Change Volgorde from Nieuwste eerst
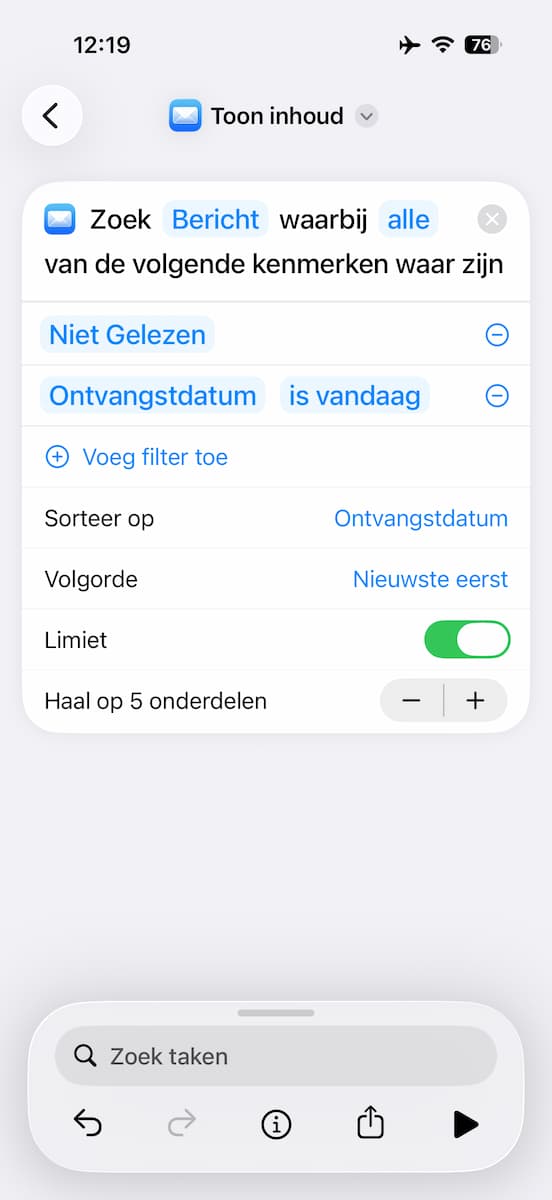The width and height of the screenshot is (552, 1200). [430, 579]
